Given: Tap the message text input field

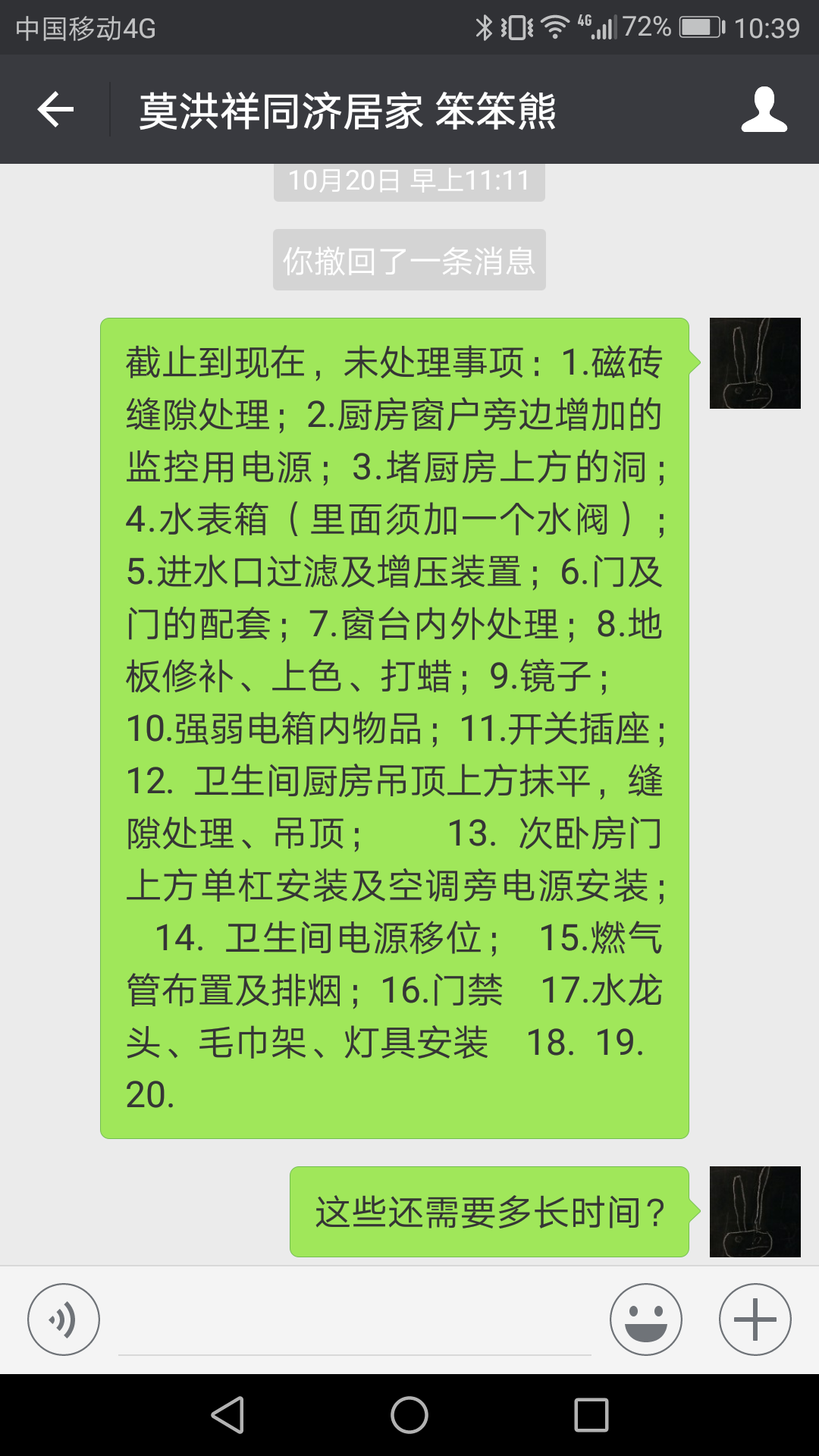Looking at the screenshot, I should pos(354,1323).
